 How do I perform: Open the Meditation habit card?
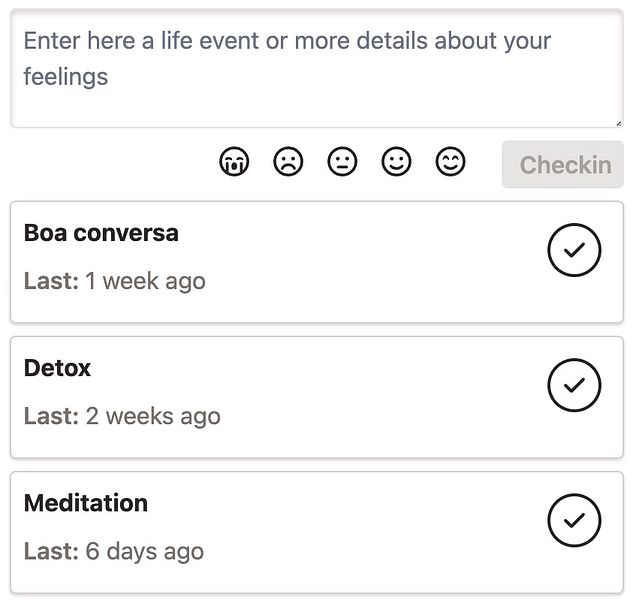[250, 531]
